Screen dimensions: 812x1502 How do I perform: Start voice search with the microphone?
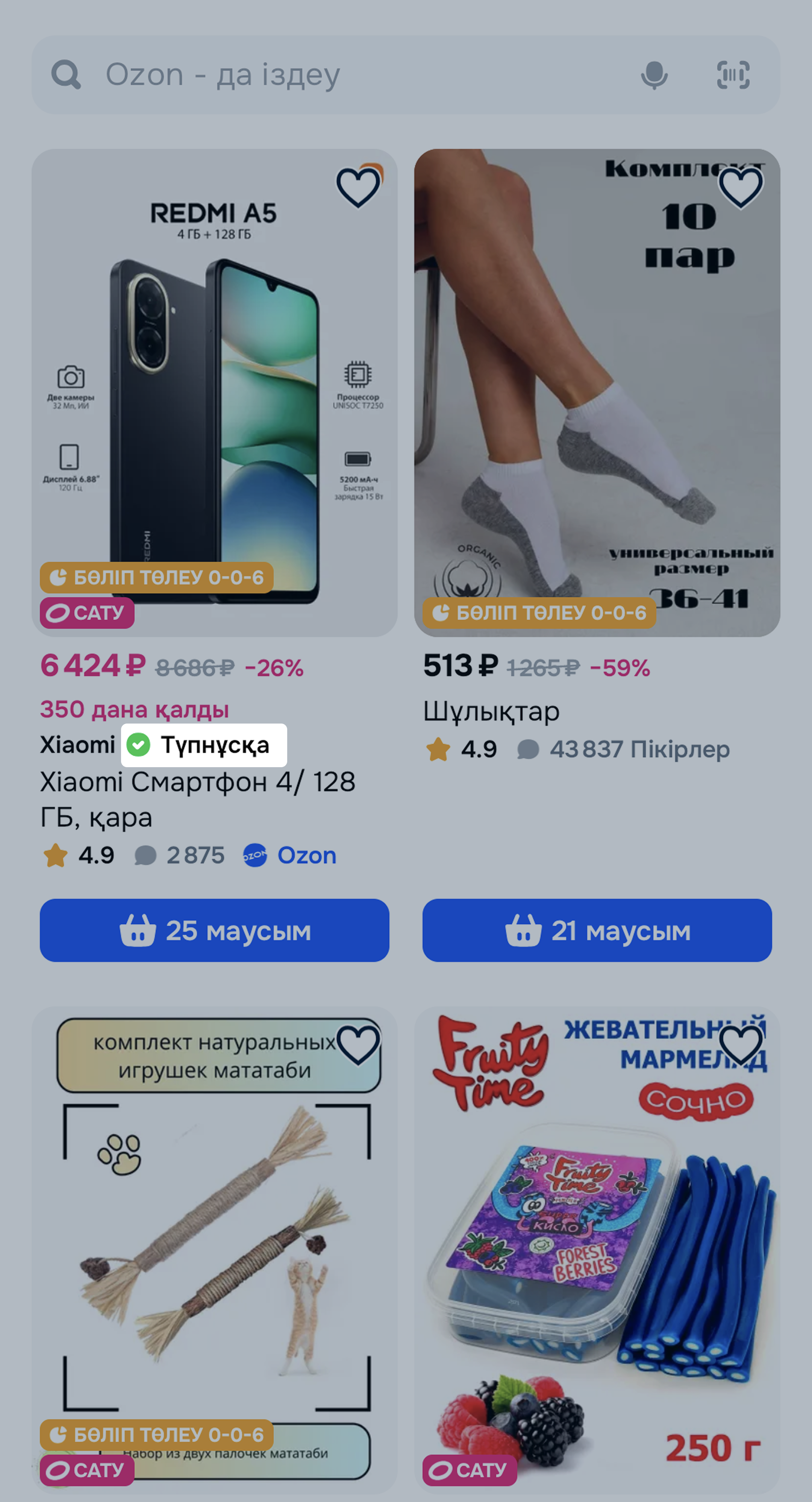(654, 74)
